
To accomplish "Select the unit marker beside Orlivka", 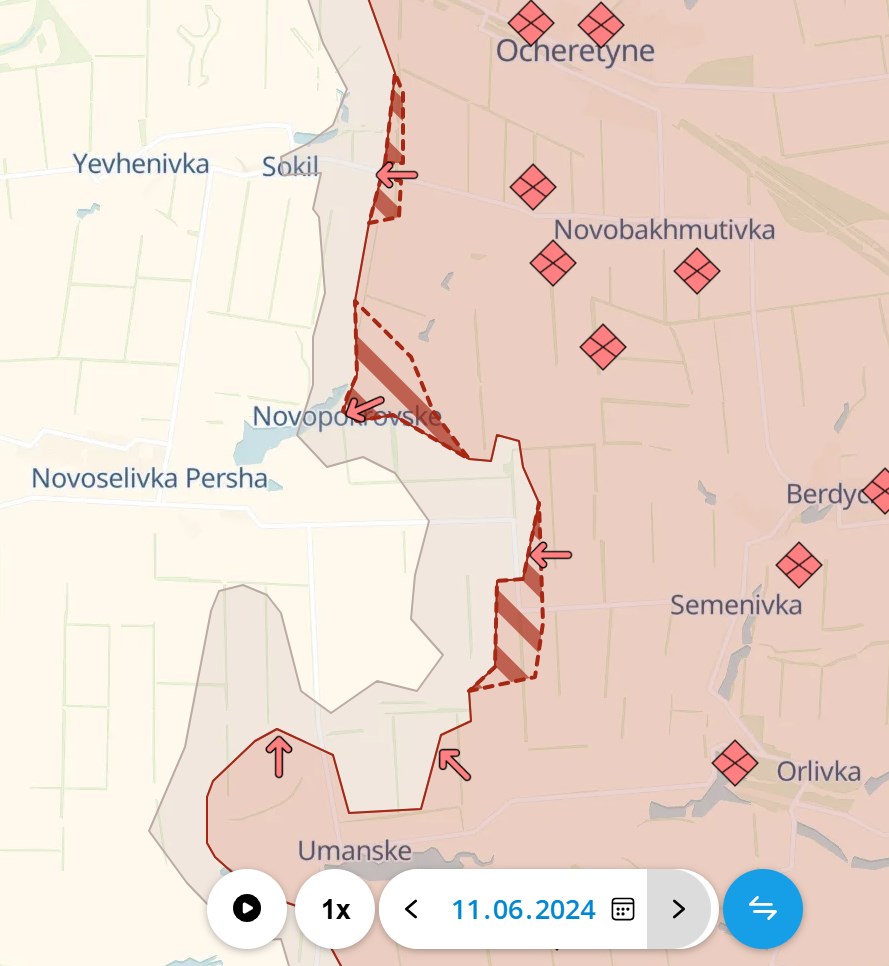I will (x=735, y=764).
